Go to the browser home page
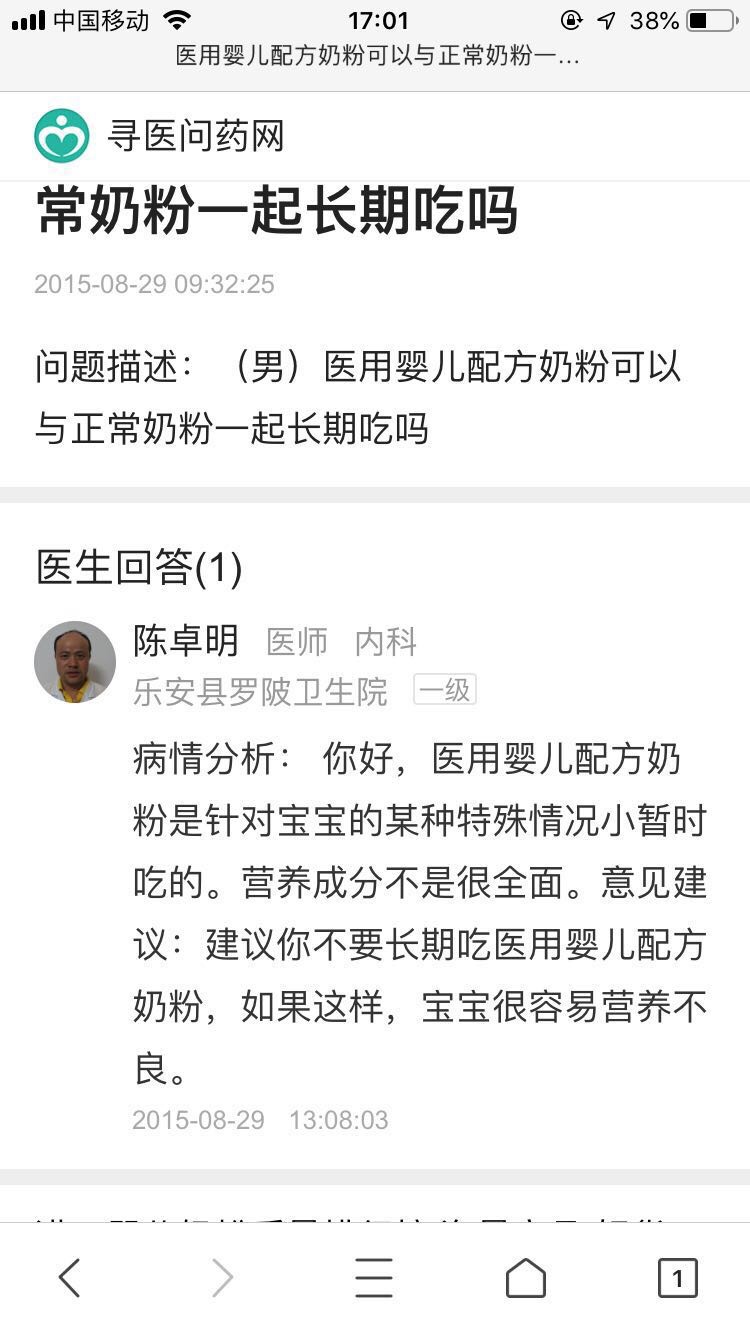Viewport: 750px width, 1334px height. tap(526, 1277)
